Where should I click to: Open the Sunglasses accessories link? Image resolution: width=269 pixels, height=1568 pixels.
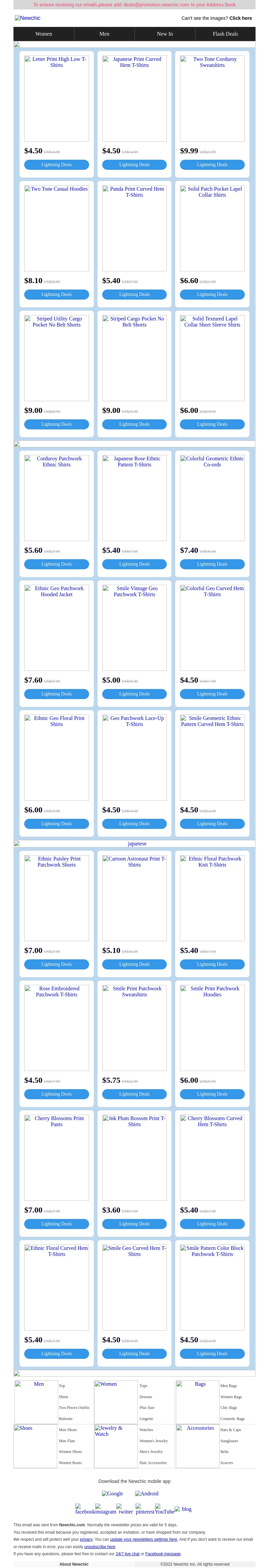tap(229, 1441)
